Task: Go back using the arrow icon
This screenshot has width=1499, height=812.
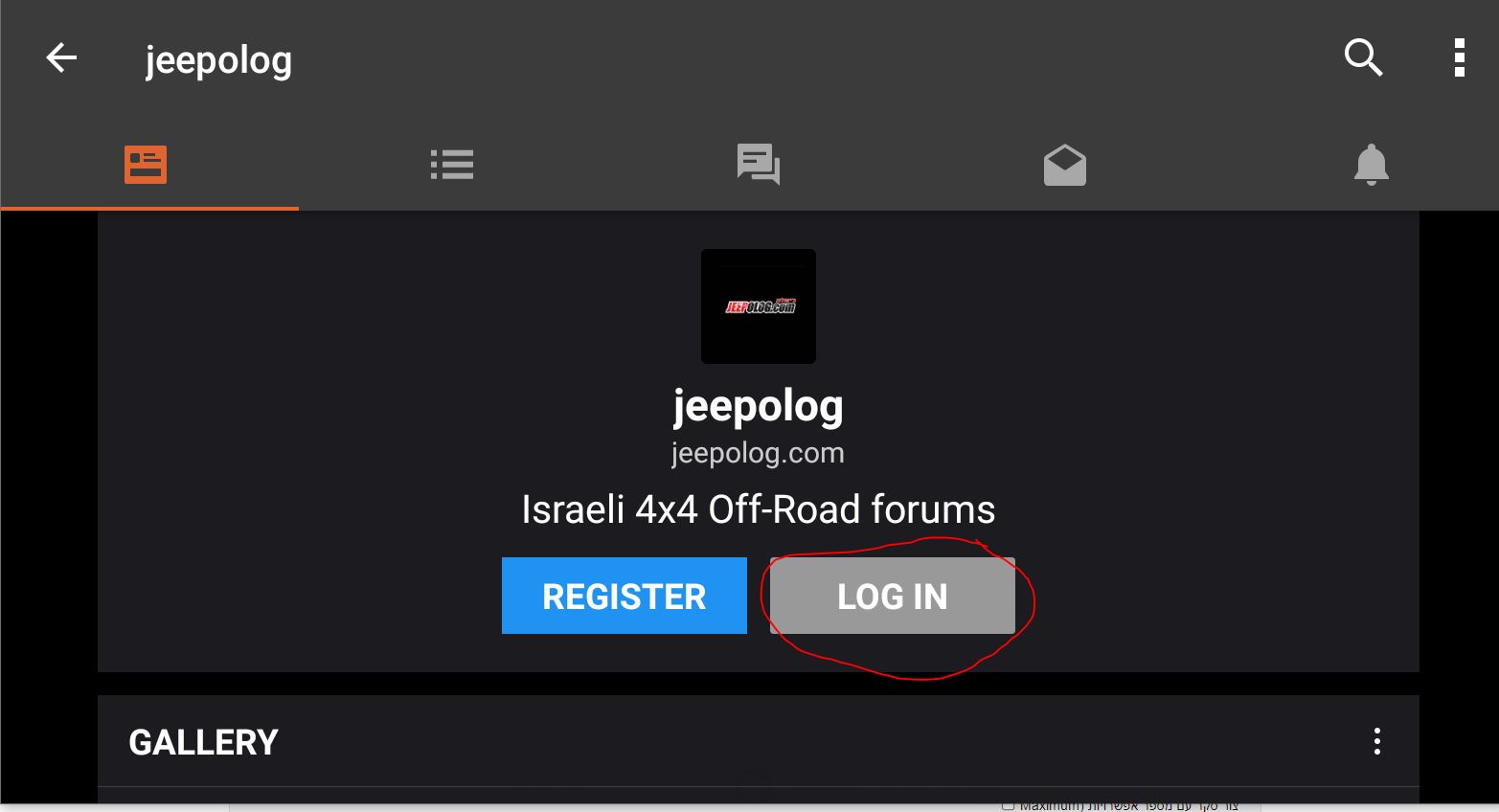Action: click(x=61, y=58)
